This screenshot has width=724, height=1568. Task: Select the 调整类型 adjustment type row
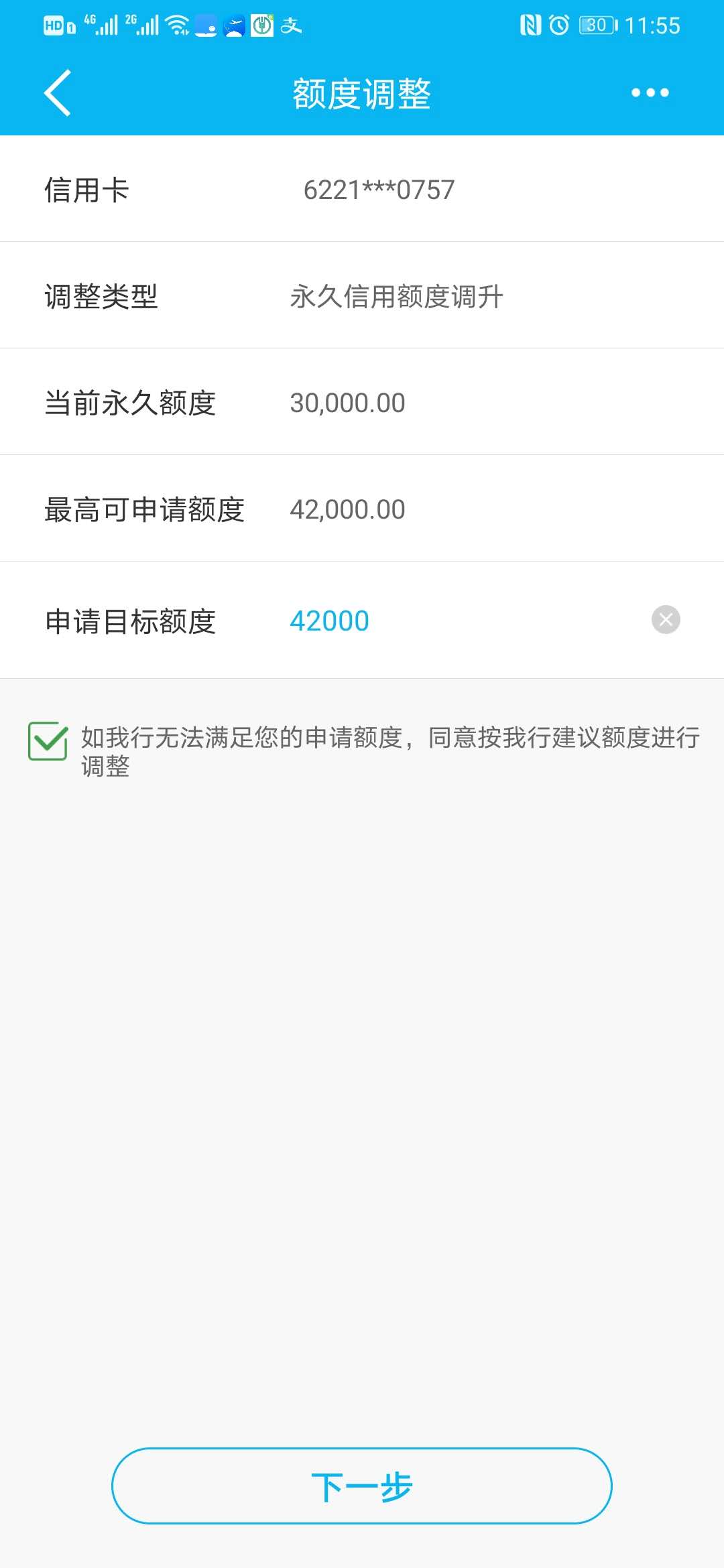362,295
